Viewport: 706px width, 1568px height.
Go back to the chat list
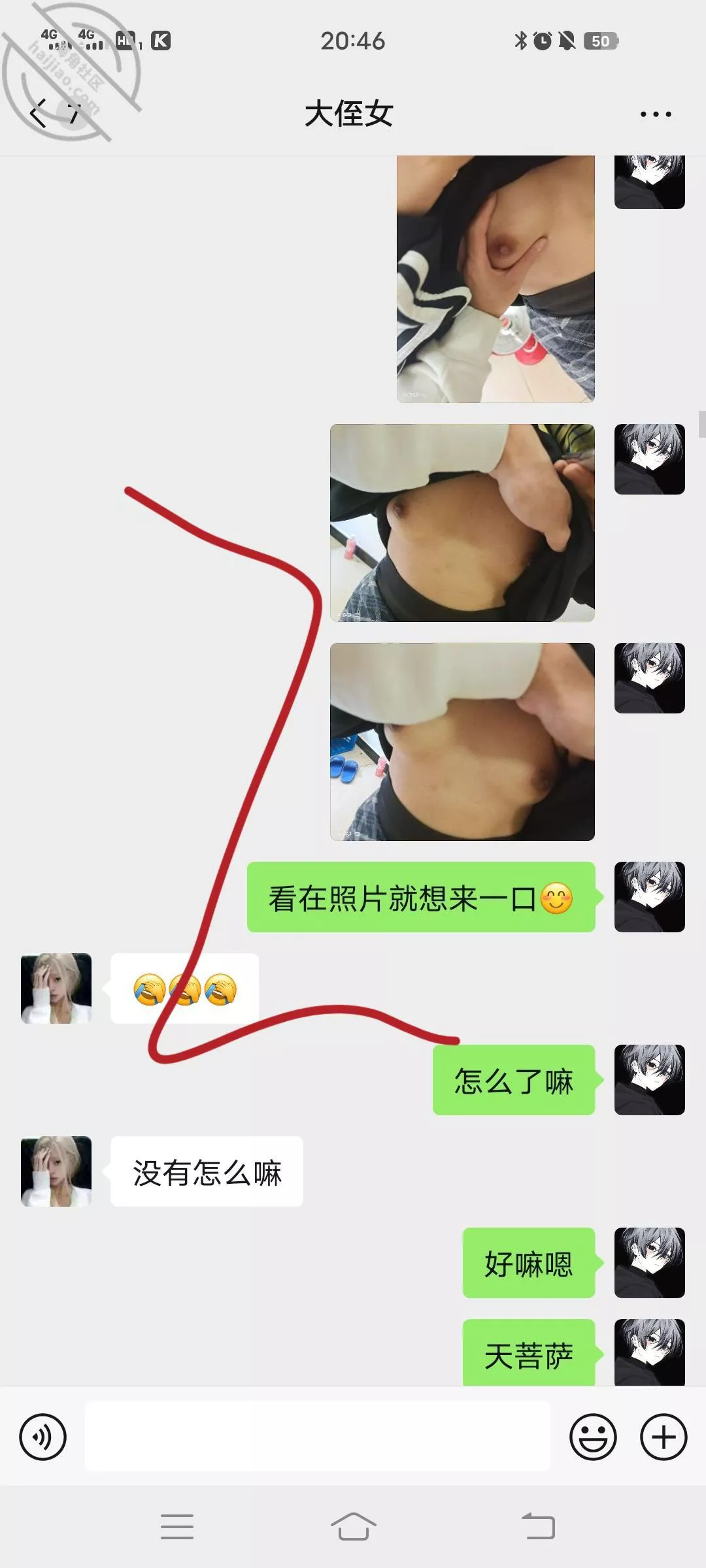point(39,114)
